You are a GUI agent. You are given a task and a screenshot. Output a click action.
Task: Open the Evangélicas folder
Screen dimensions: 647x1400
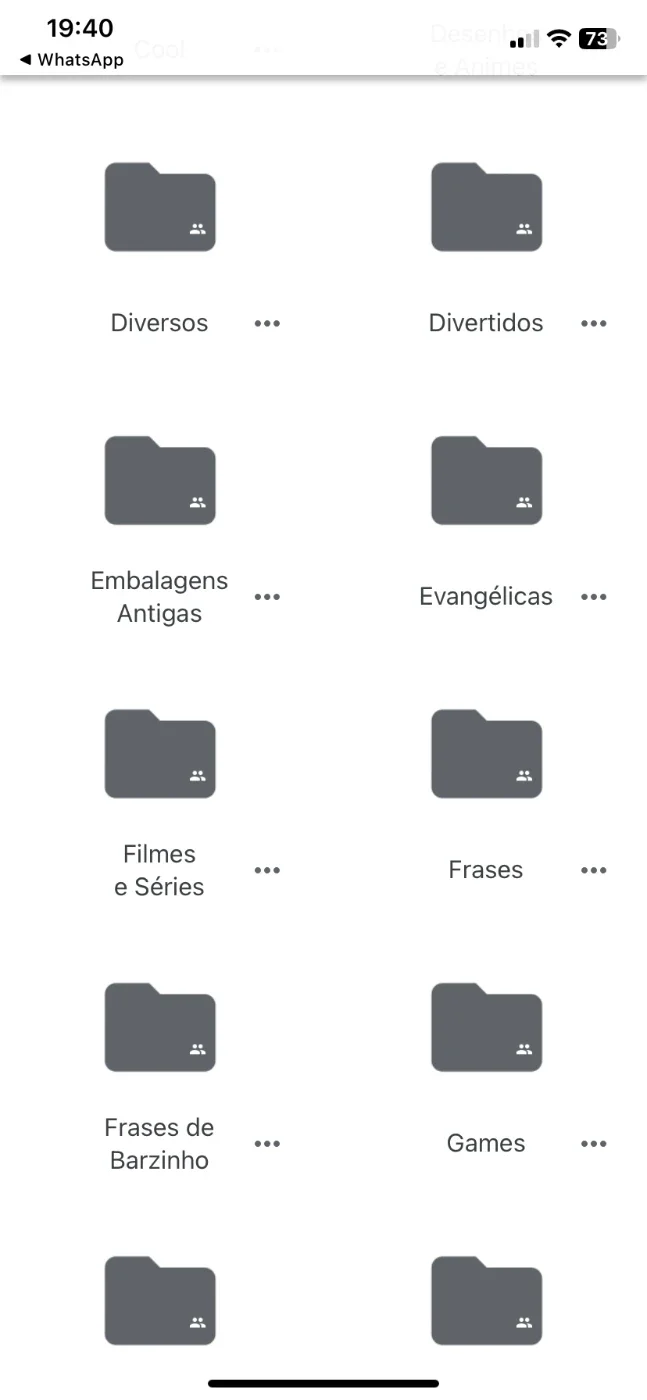486,481
